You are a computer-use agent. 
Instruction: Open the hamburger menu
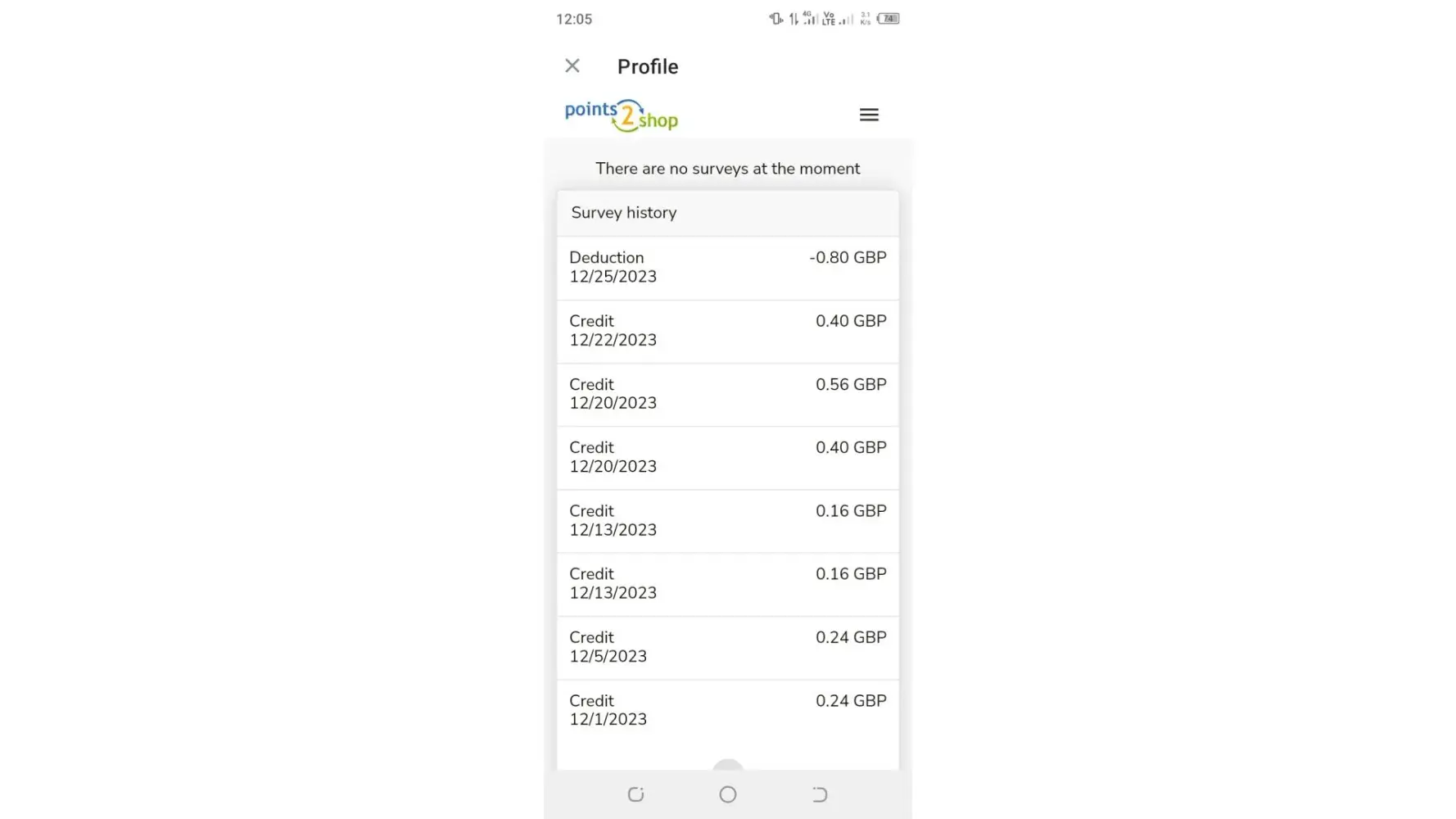coord(869,115)
